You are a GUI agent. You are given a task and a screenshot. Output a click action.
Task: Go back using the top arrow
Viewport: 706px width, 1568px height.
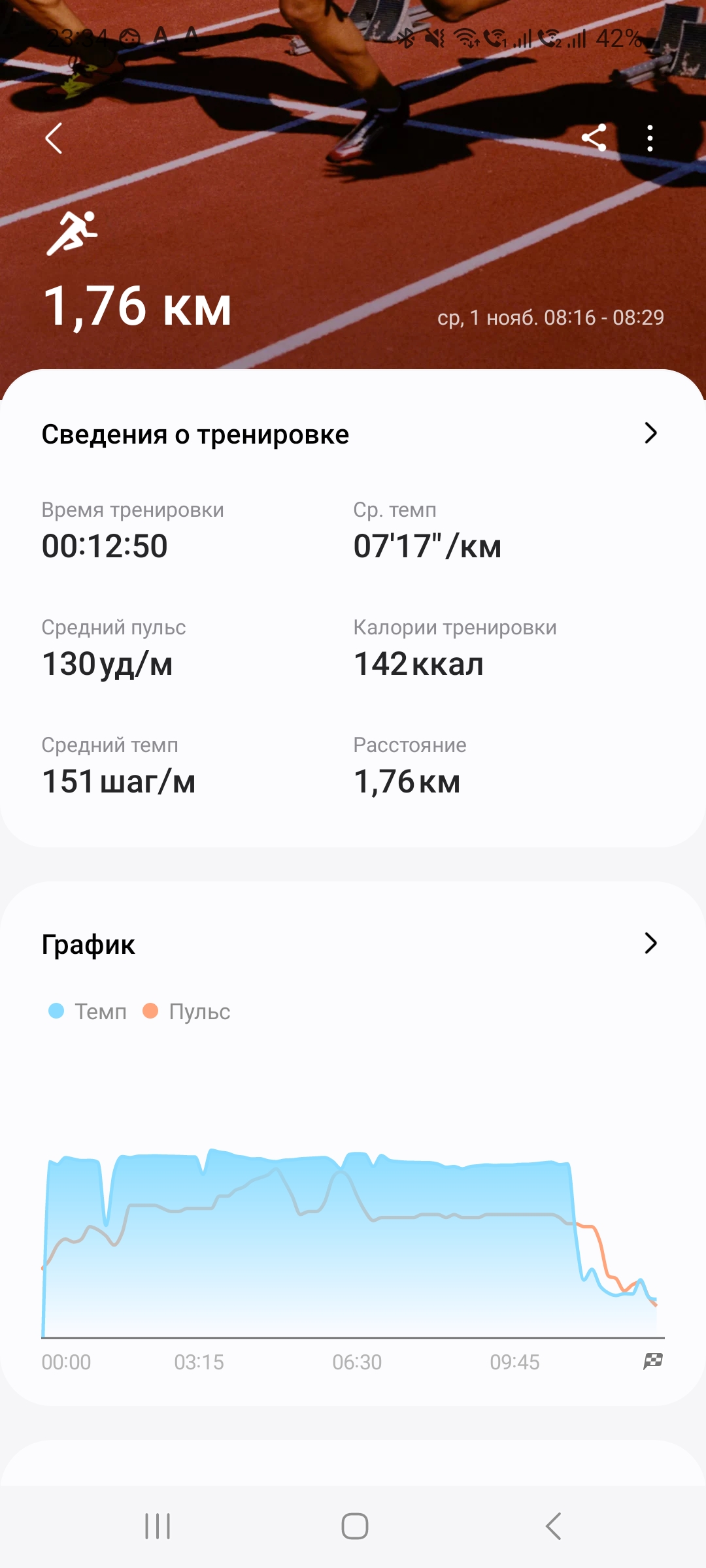click(54, 139)
